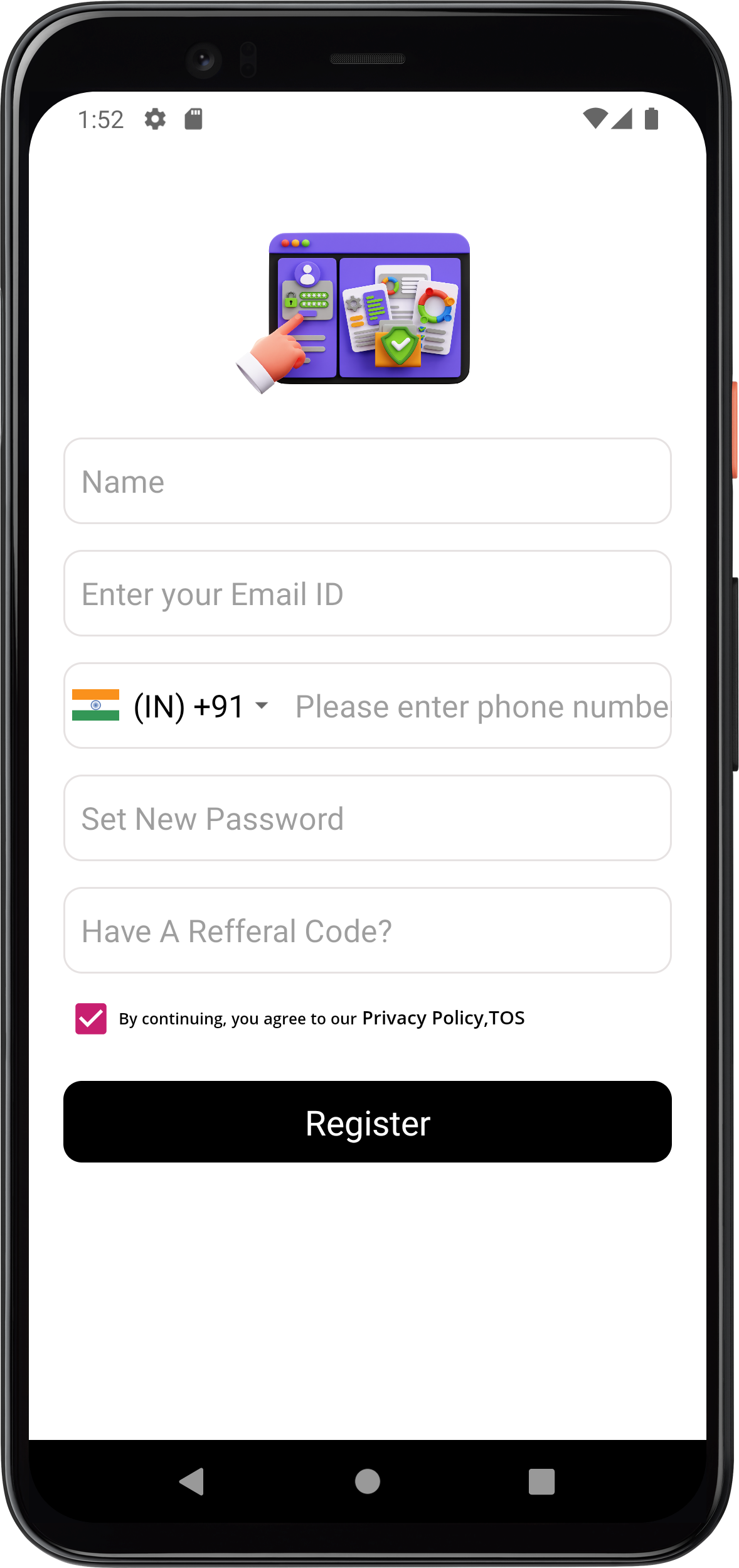Open the country code dropdown
This screenshot has width=739, height=1568.
pyautogui.click(x=262, y=706)
